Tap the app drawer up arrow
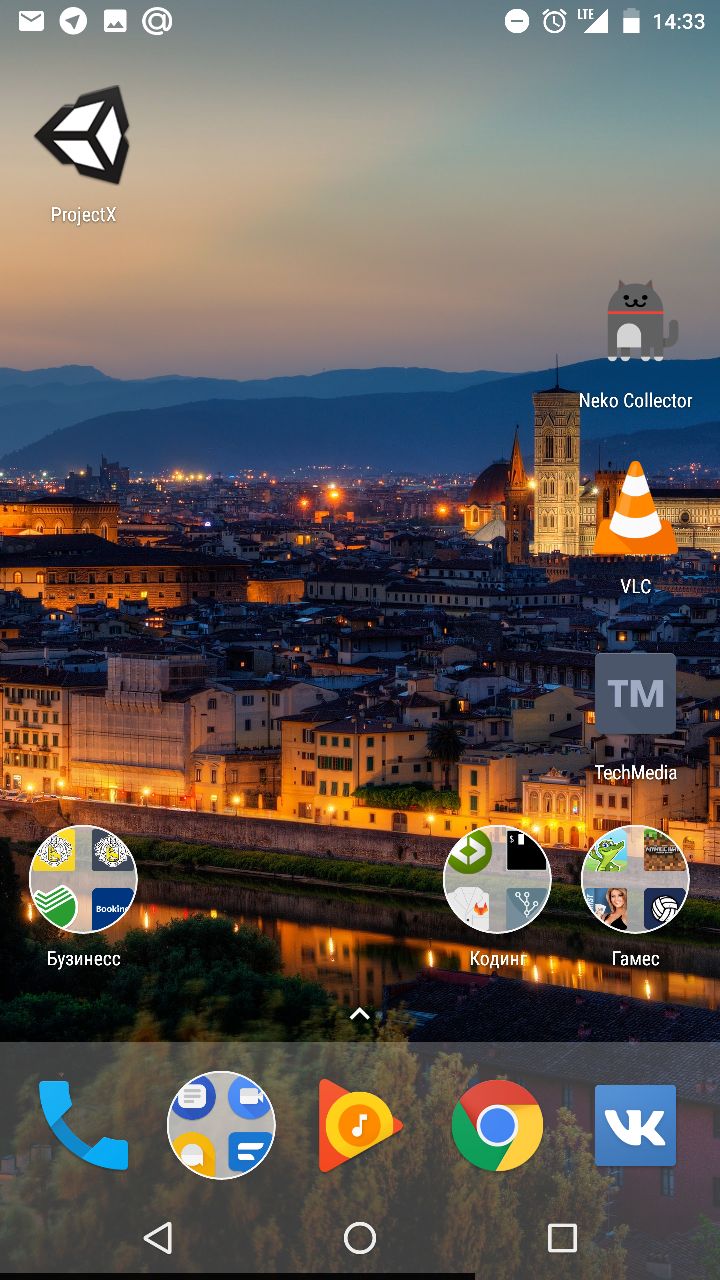Screen dimensions: 720x1280 click(360, 1014)
